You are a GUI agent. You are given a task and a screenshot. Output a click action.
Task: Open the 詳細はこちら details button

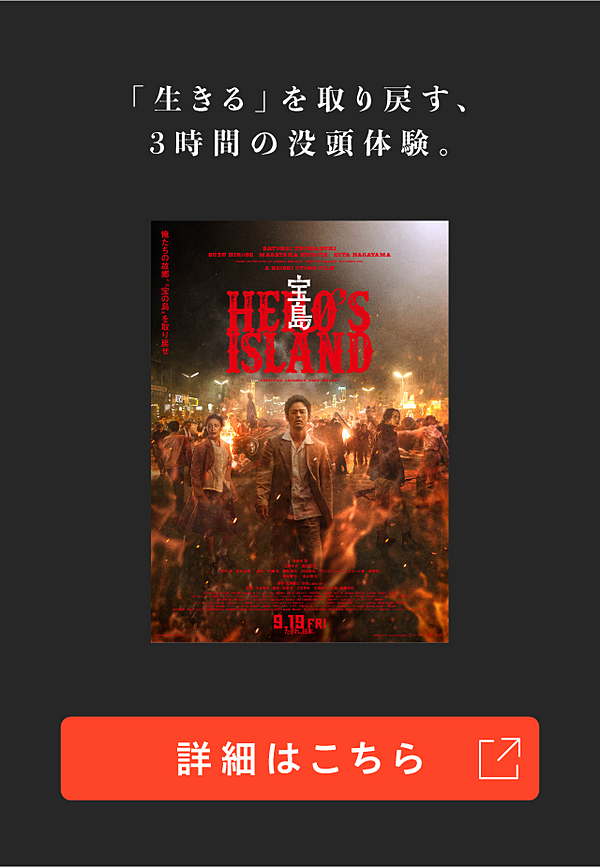[x=300, y=758]
